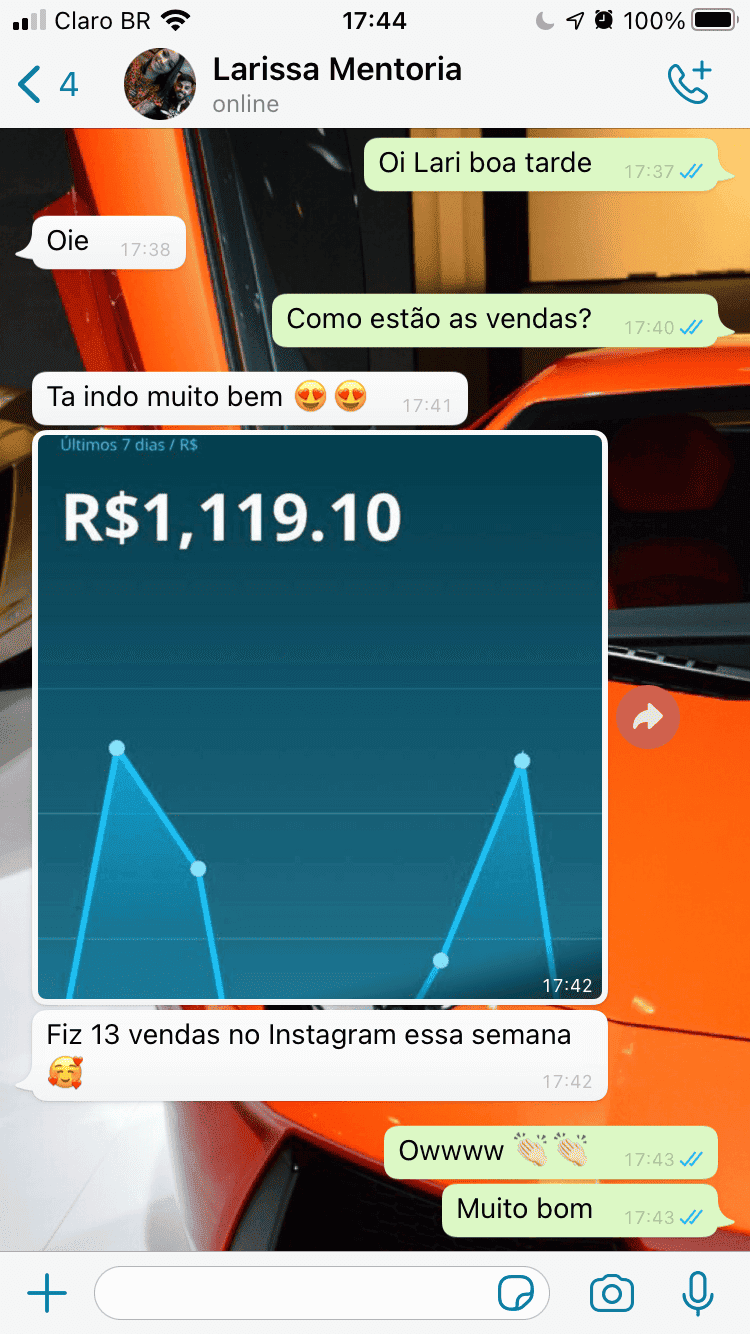750x1334 pixels.
Task: Open the sticker picker
Action: point(516,1294)
